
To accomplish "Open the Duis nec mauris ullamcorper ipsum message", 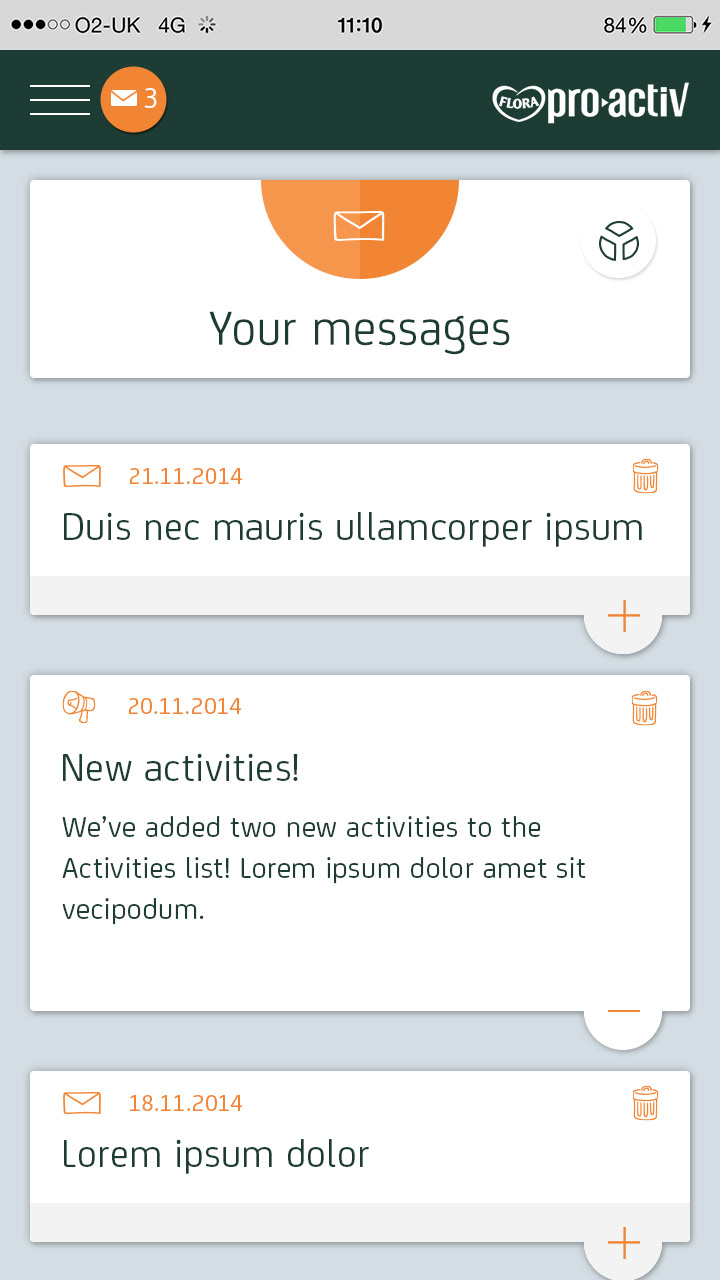I will click(352, 527).
